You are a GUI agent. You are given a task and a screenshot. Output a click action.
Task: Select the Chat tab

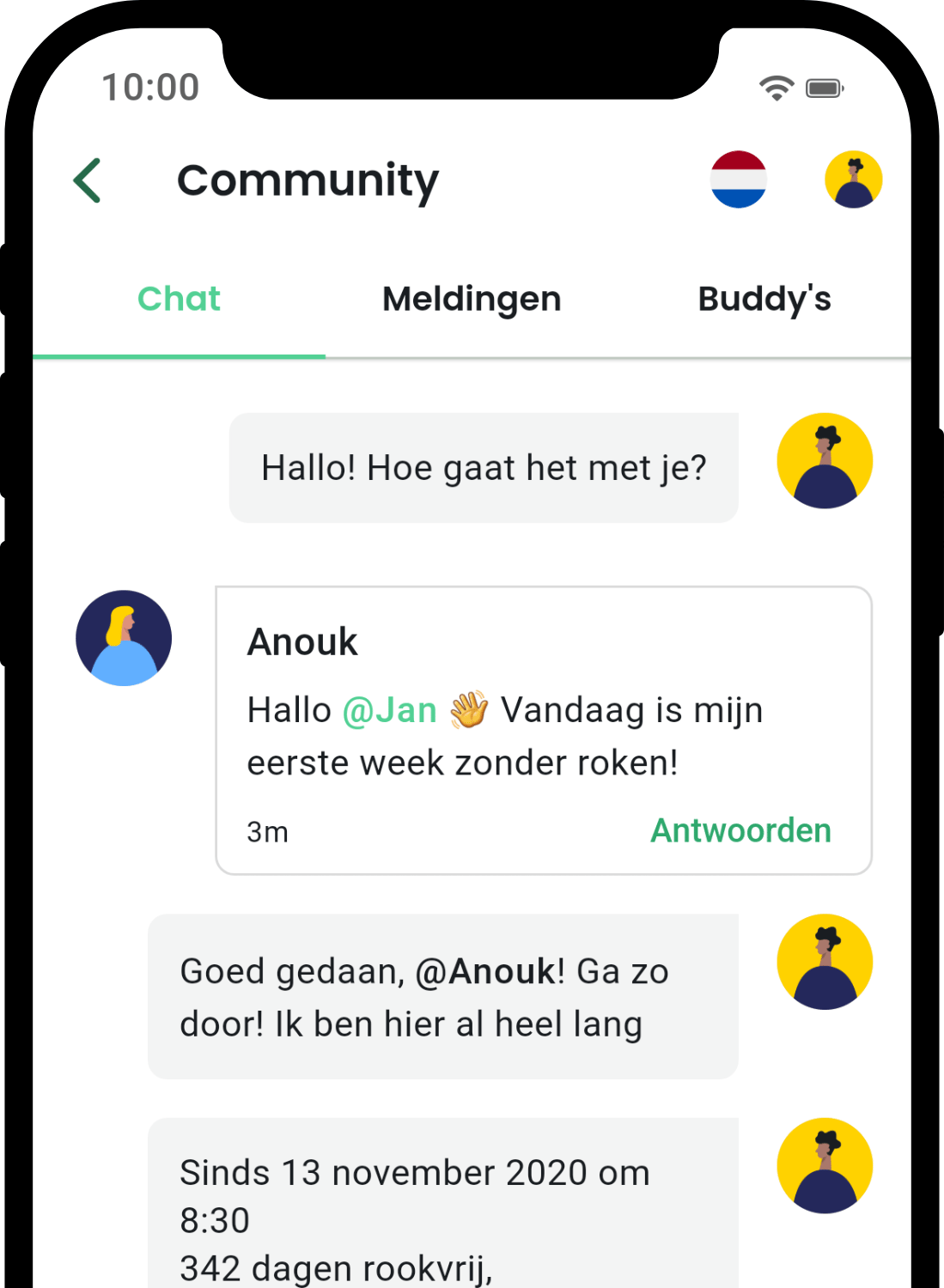[x=179, y=299]
